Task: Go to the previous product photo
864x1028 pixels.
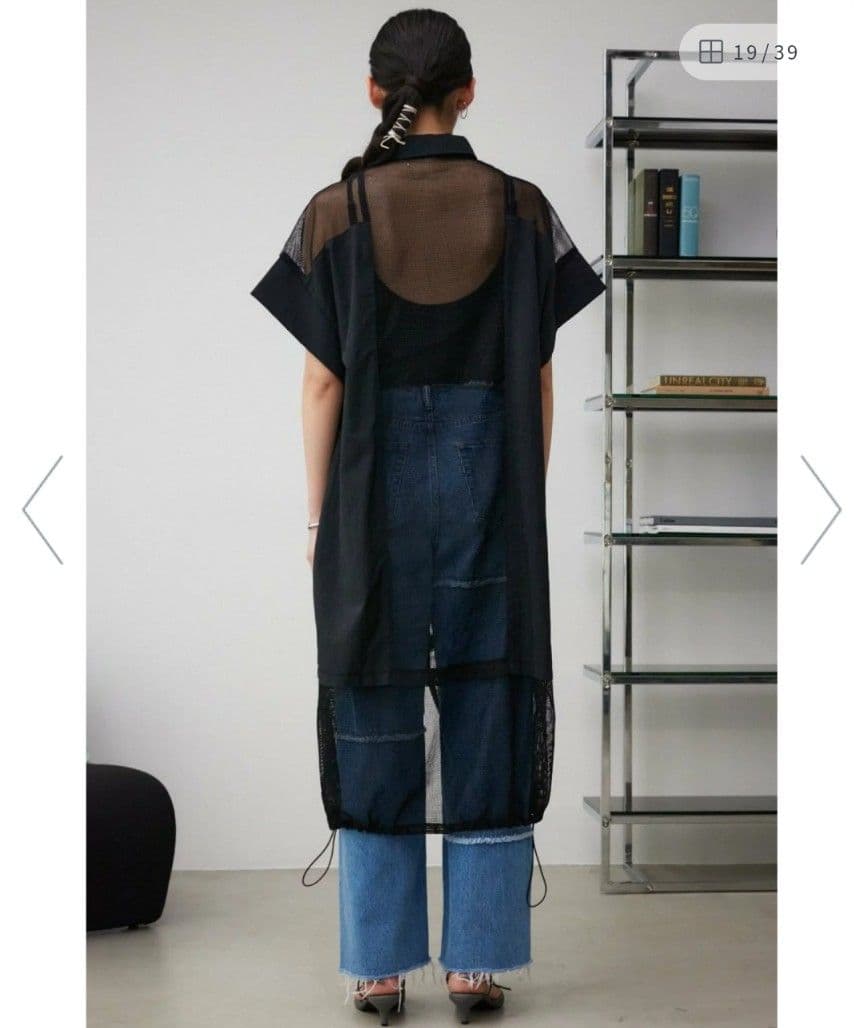Action: (x=43, y=509)
